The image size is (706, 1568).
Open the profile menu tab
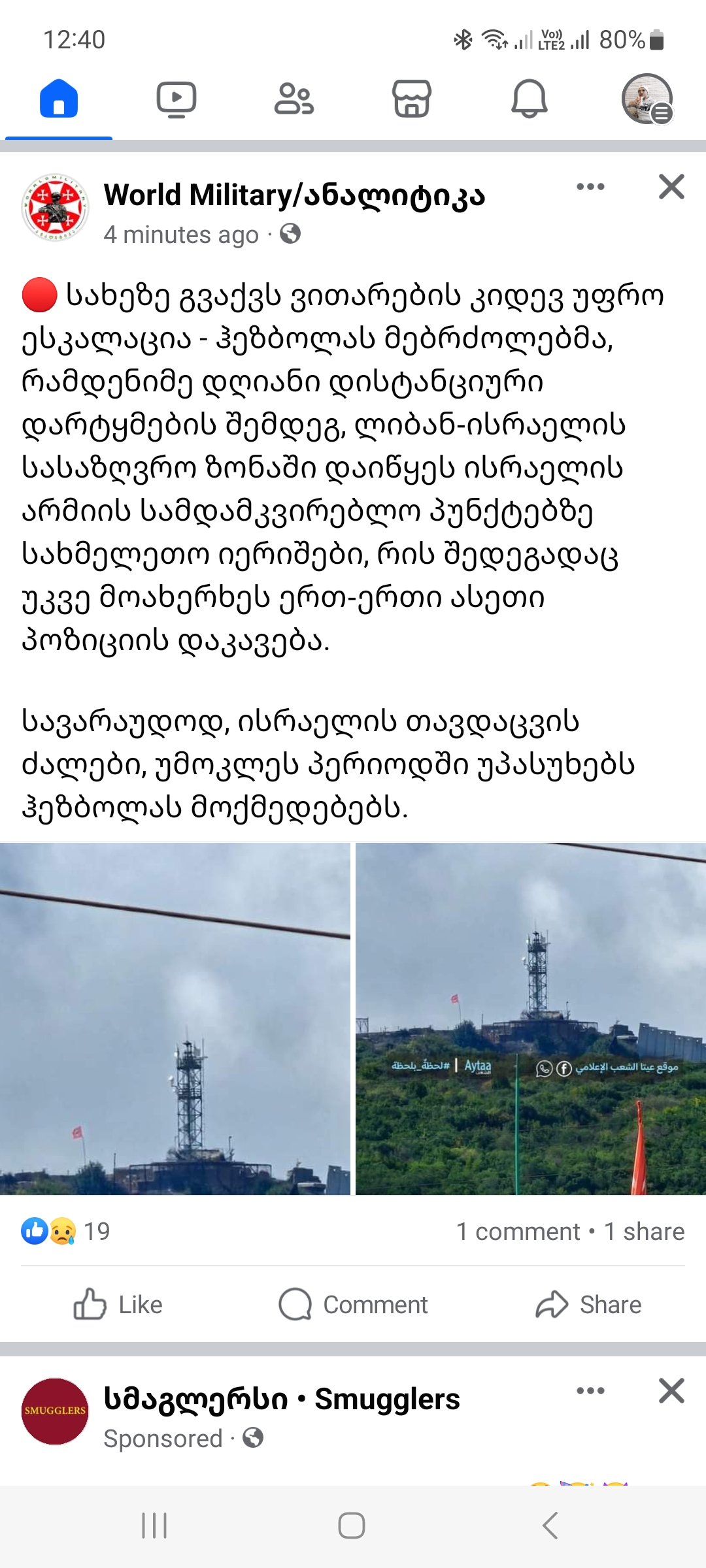647,99
